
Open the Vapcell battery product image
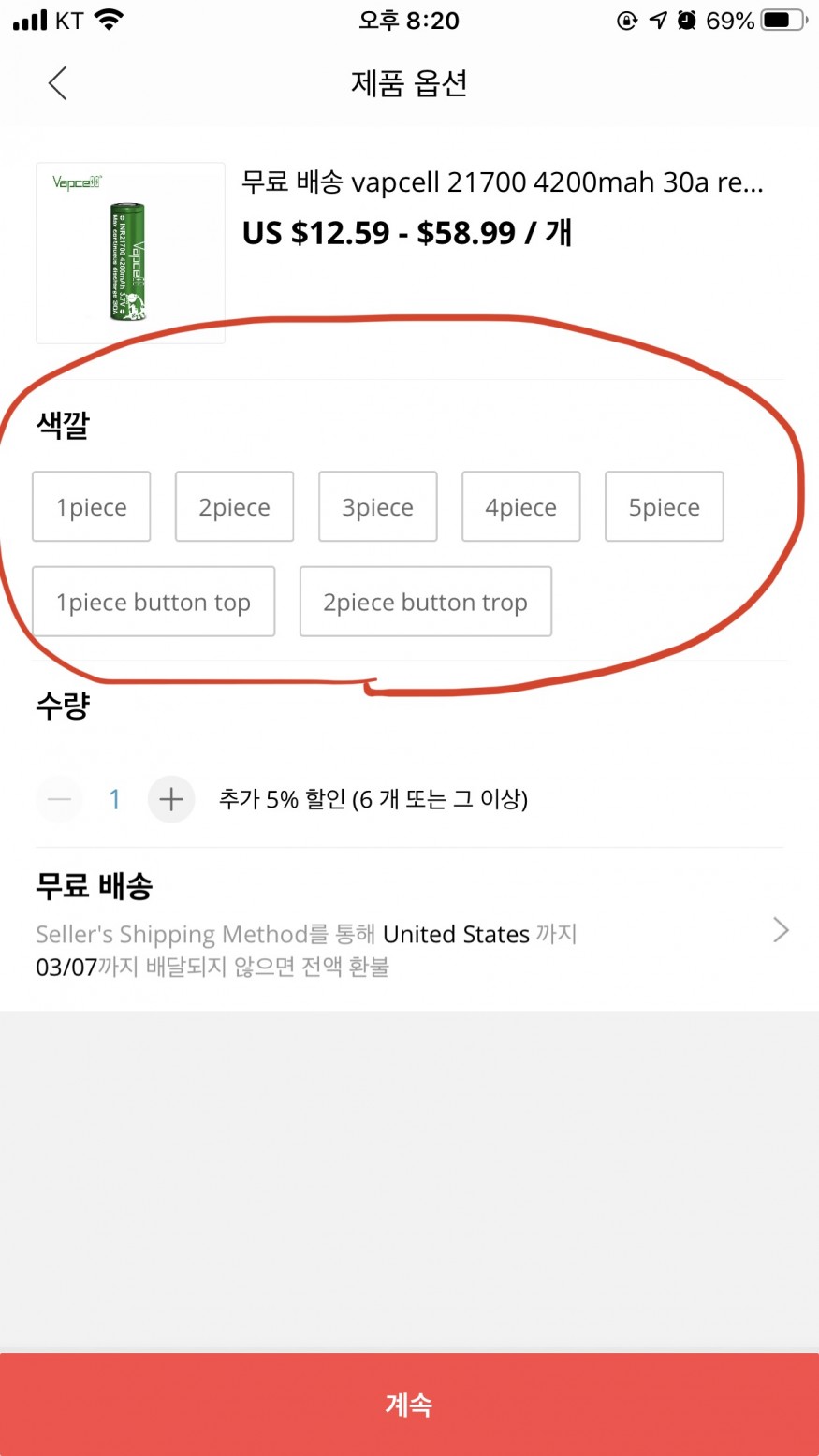pos(130,254)
